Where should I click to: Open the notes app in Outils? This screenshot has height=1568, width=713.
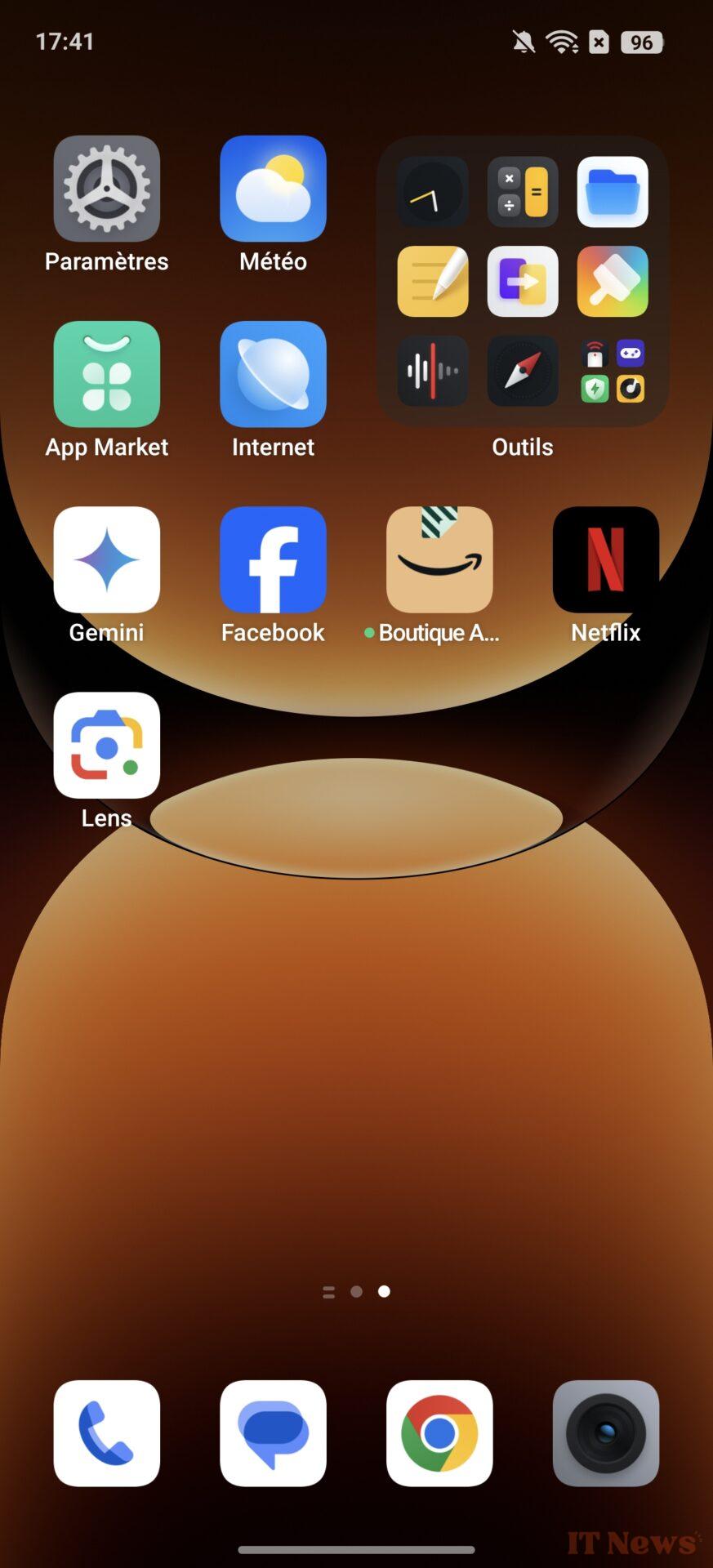[433, 282]
